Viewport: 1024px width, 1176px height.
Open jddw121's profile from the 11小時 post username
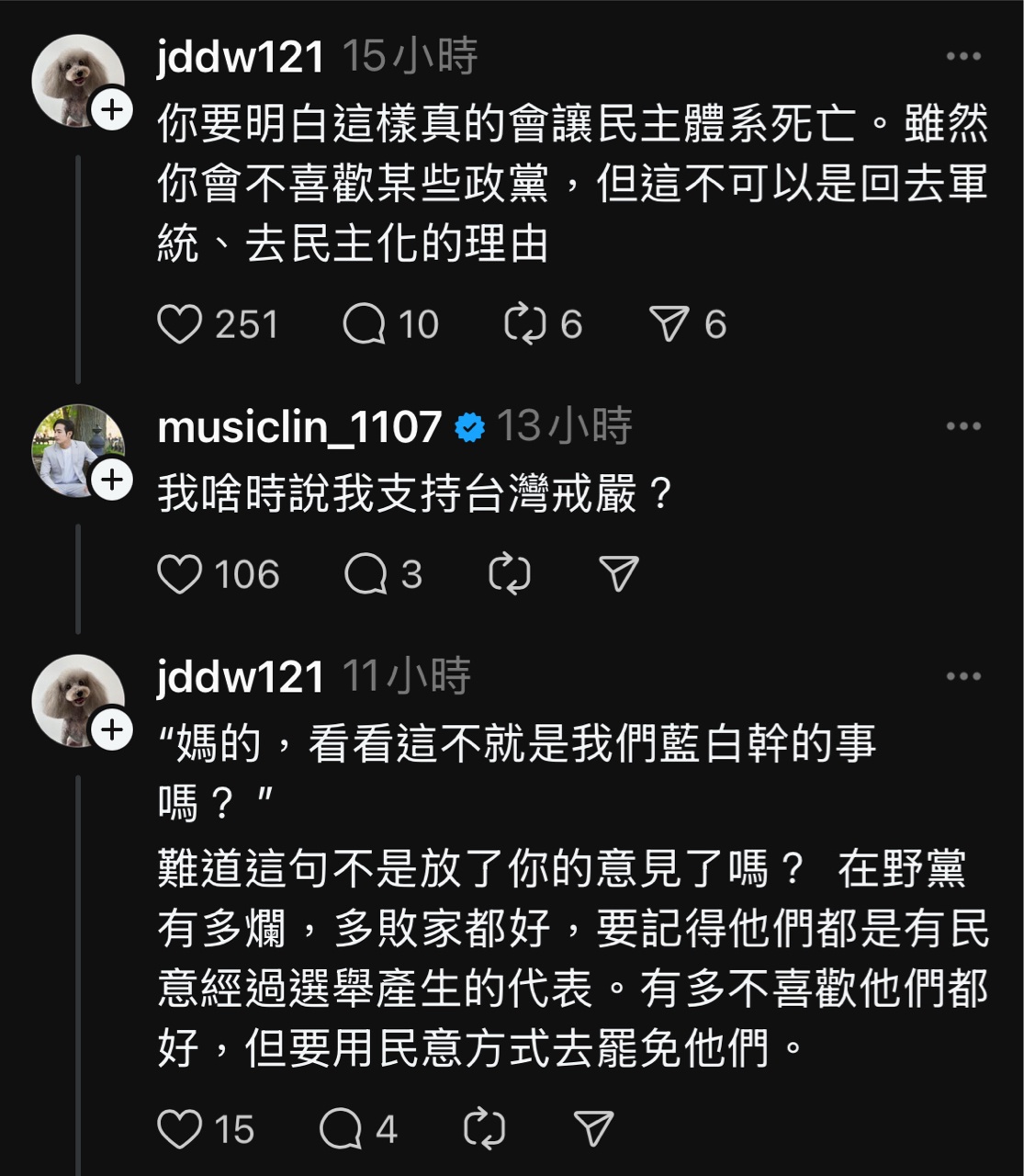(241, 677)
